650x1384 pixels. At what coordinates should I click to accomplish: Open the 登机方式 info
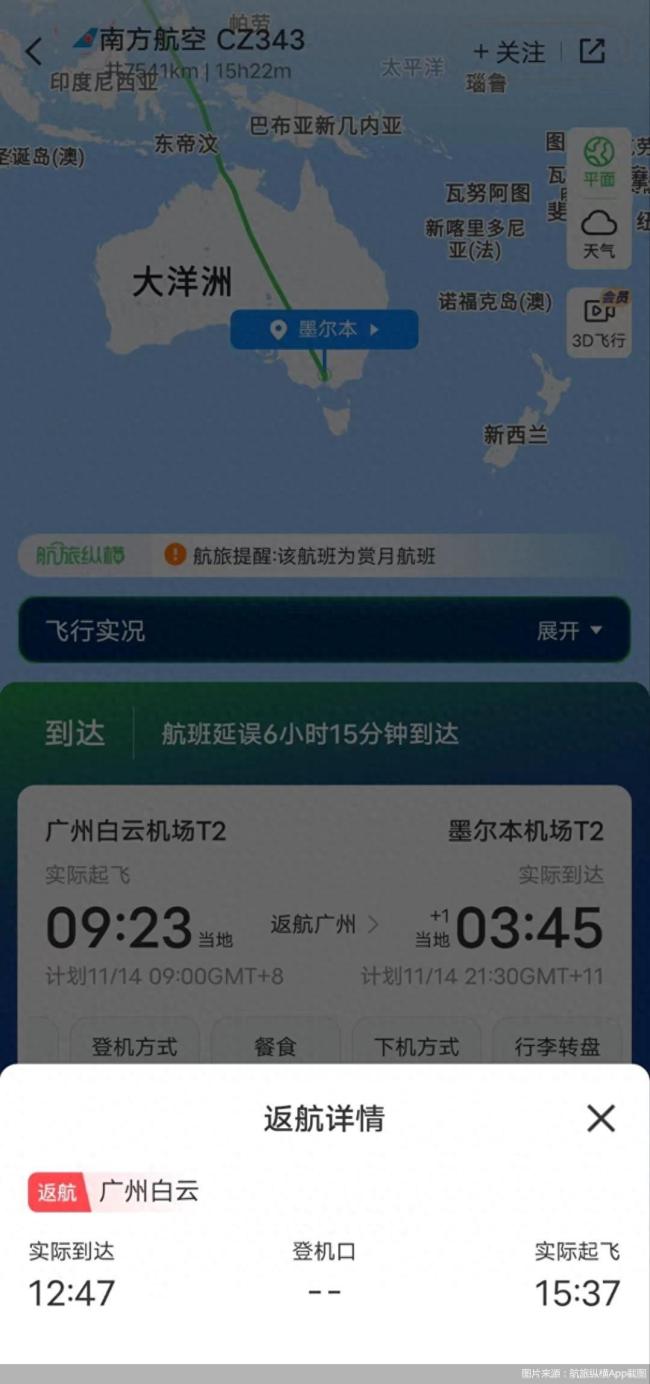pos(134,1046)
